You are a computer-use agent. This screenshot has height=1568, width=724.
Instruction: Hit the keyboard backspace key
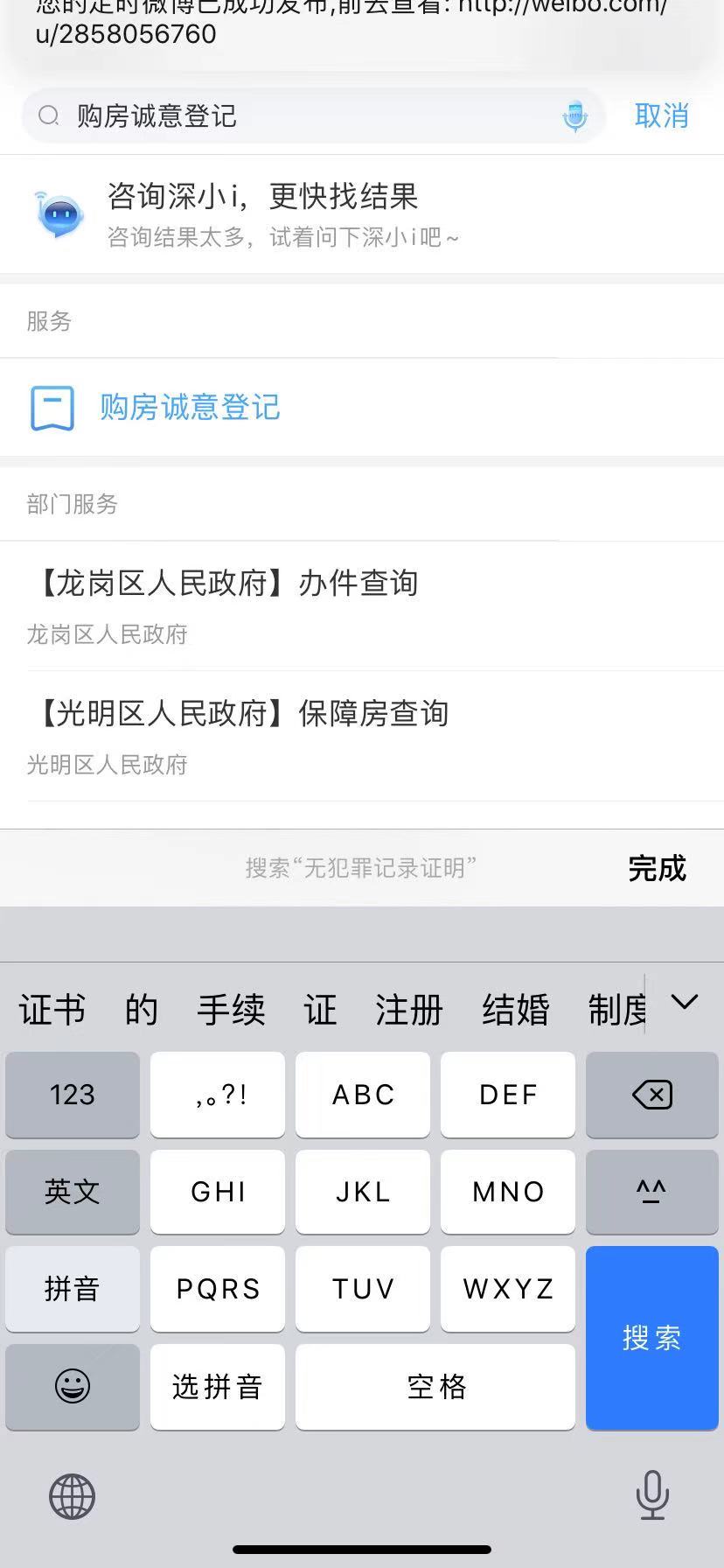(x=652, y=1095)
